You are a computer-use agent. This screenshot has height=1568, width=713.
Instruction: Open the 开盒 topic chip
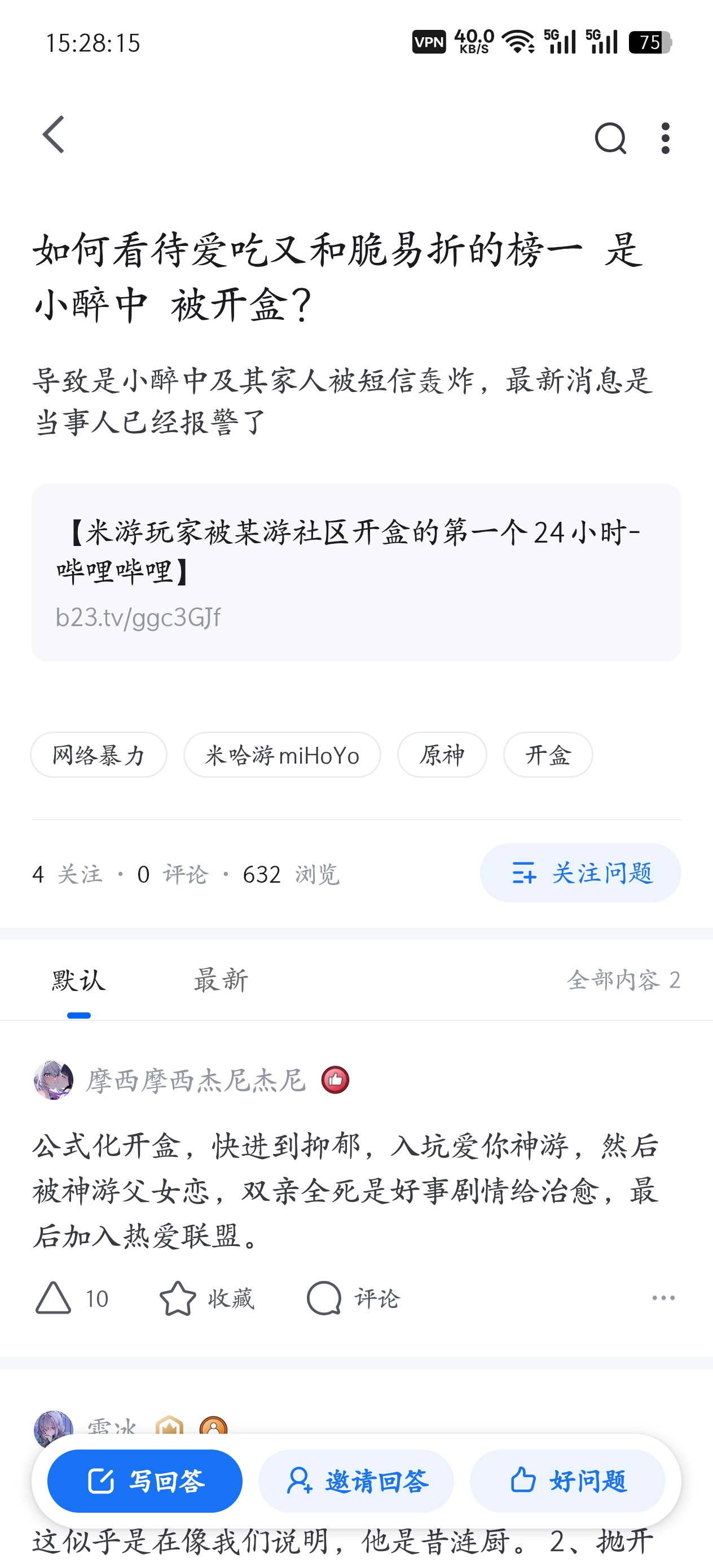point(548,755)
